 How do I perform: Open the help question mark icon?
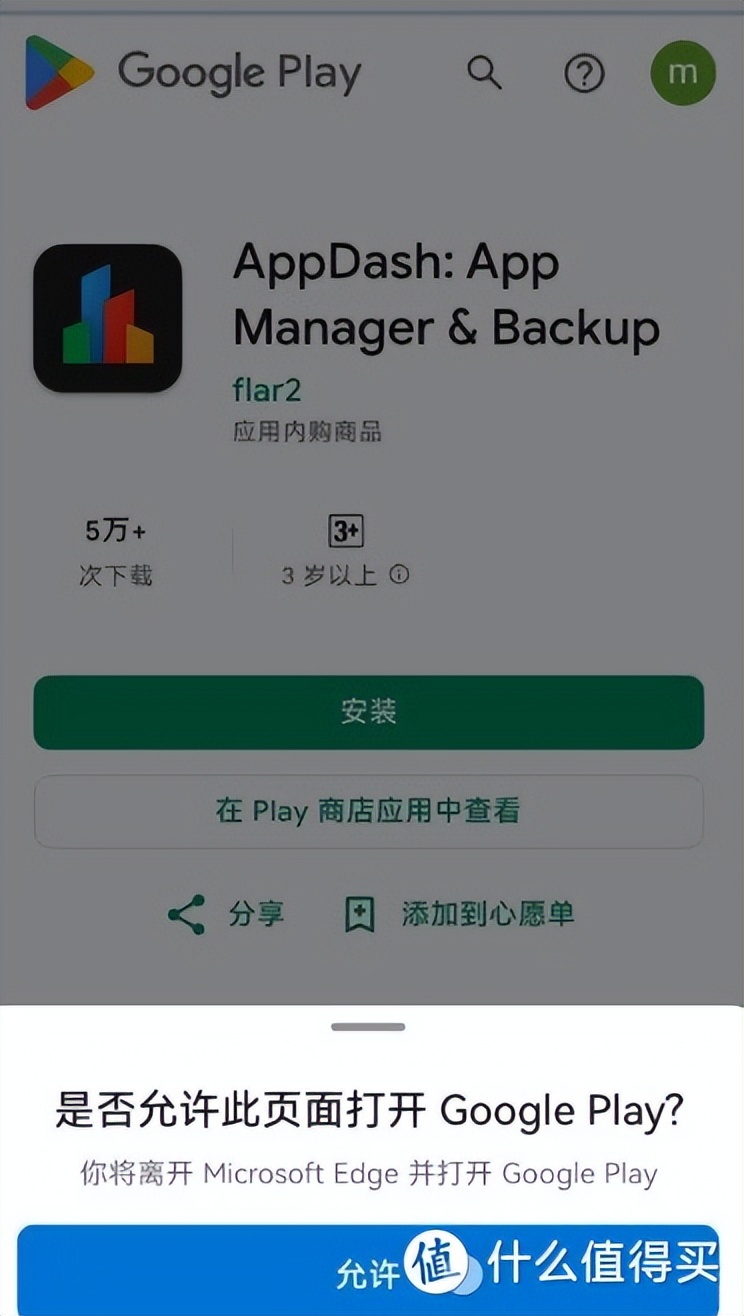point(584,73)
